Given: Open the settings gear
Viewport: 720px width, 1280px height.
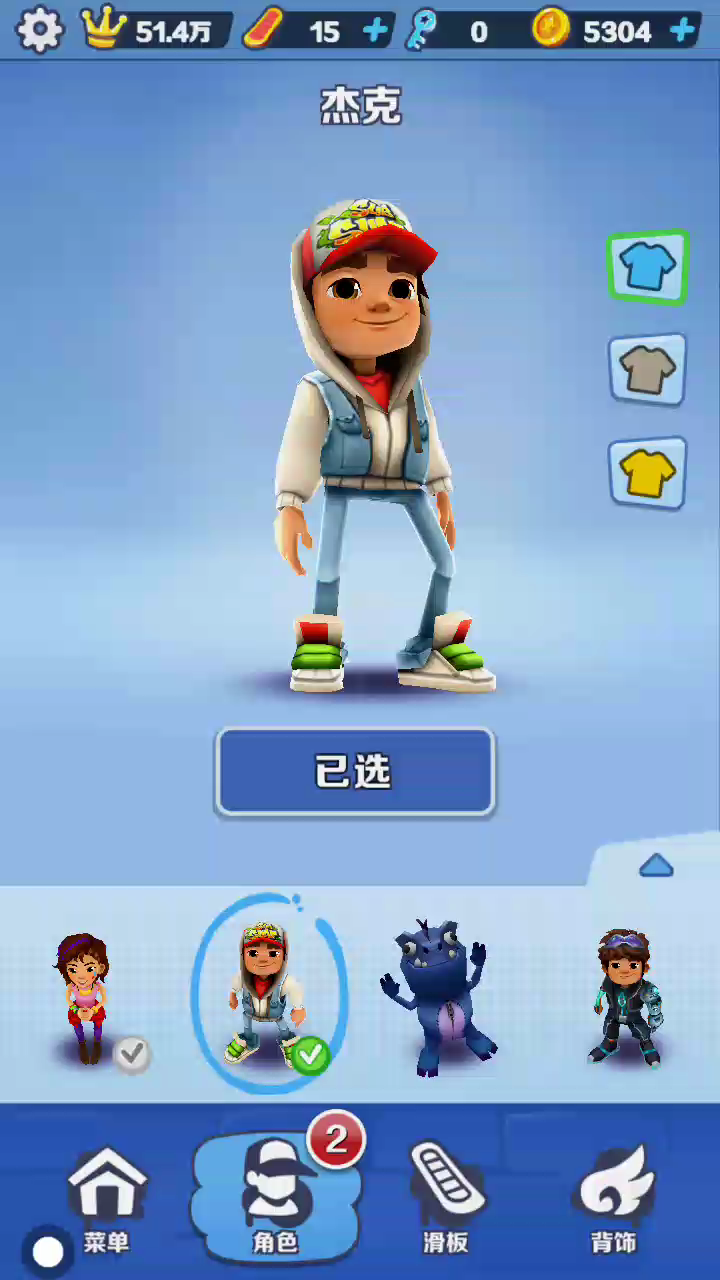Looking at the screenshot, I should pos(40,31).
